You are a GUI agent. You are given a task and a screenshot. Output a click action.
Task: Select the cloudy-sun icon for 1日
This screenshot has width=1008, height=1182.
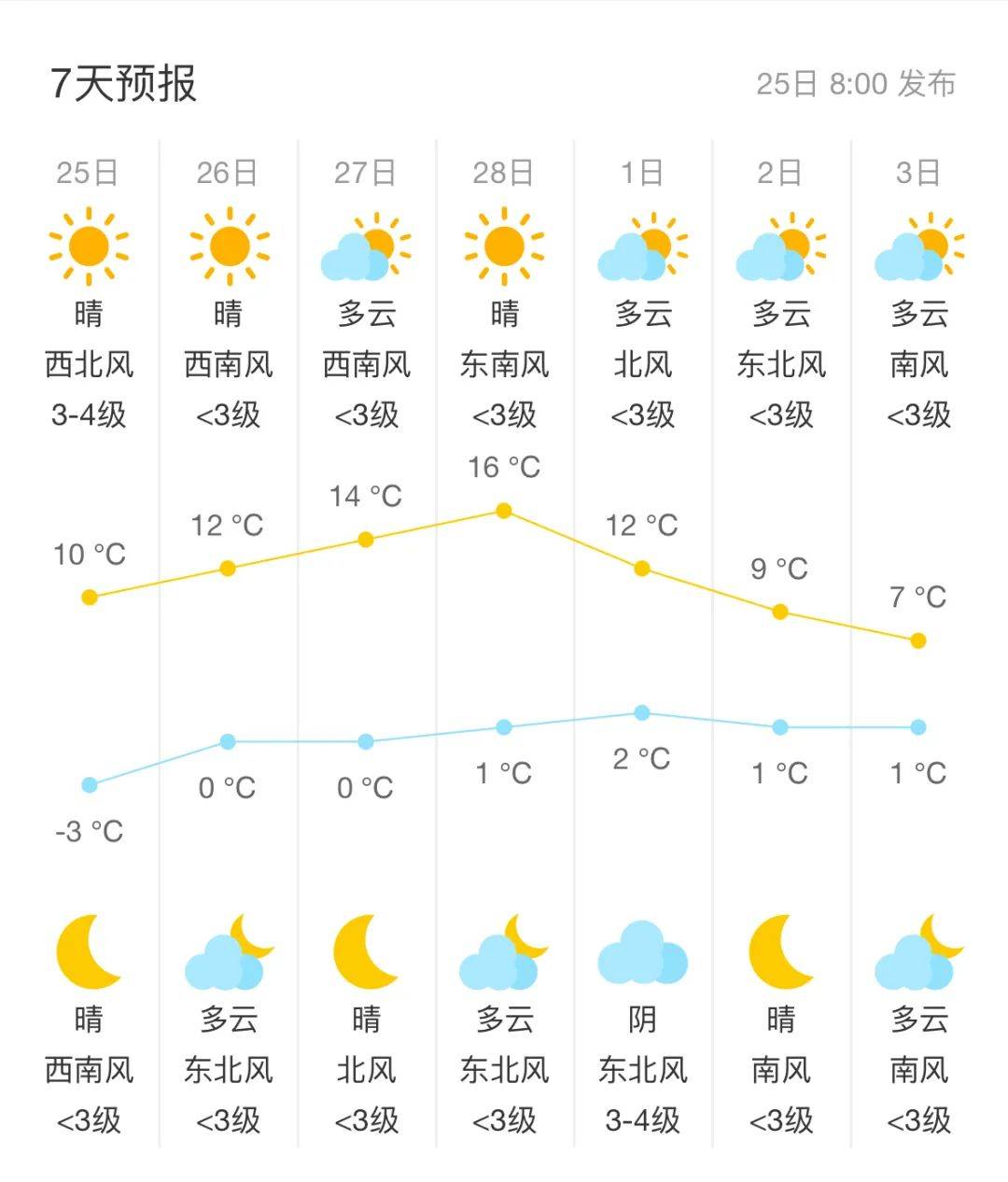click(x=642, y=245)
